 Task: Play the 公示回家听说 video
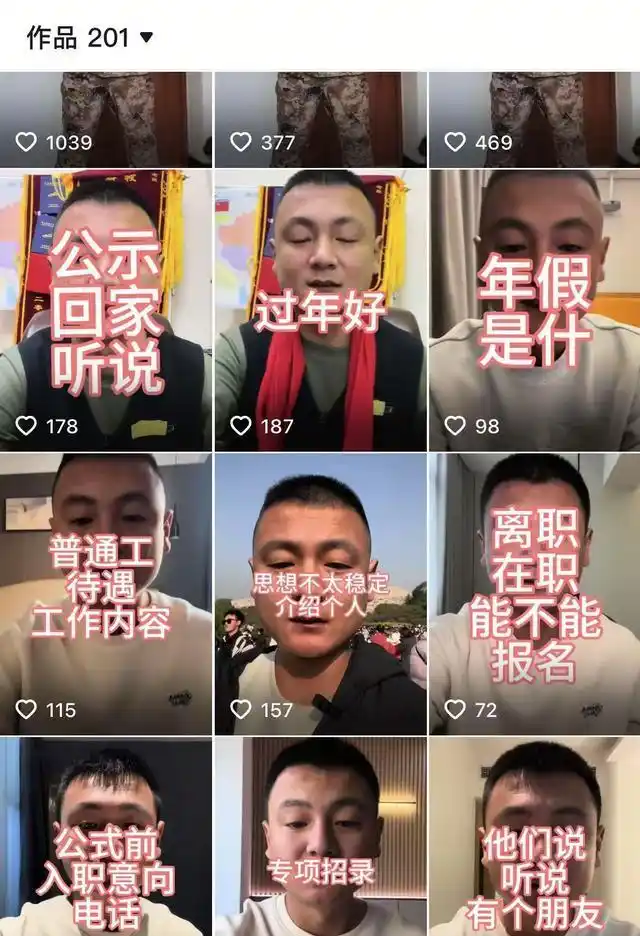click(x=106, y=310)
